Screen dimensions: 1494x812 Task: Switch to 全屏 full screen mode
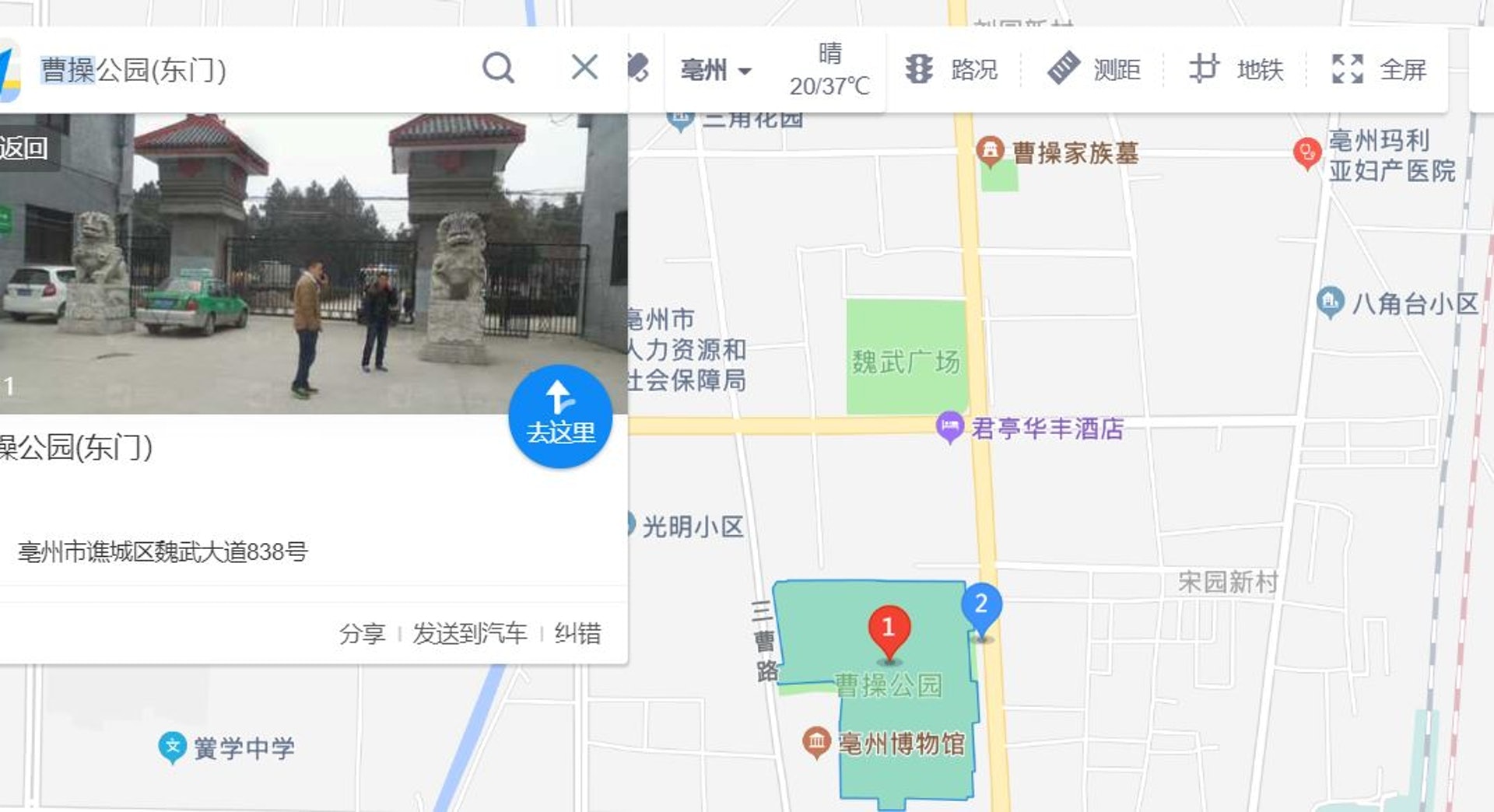tap(1379, 70)
